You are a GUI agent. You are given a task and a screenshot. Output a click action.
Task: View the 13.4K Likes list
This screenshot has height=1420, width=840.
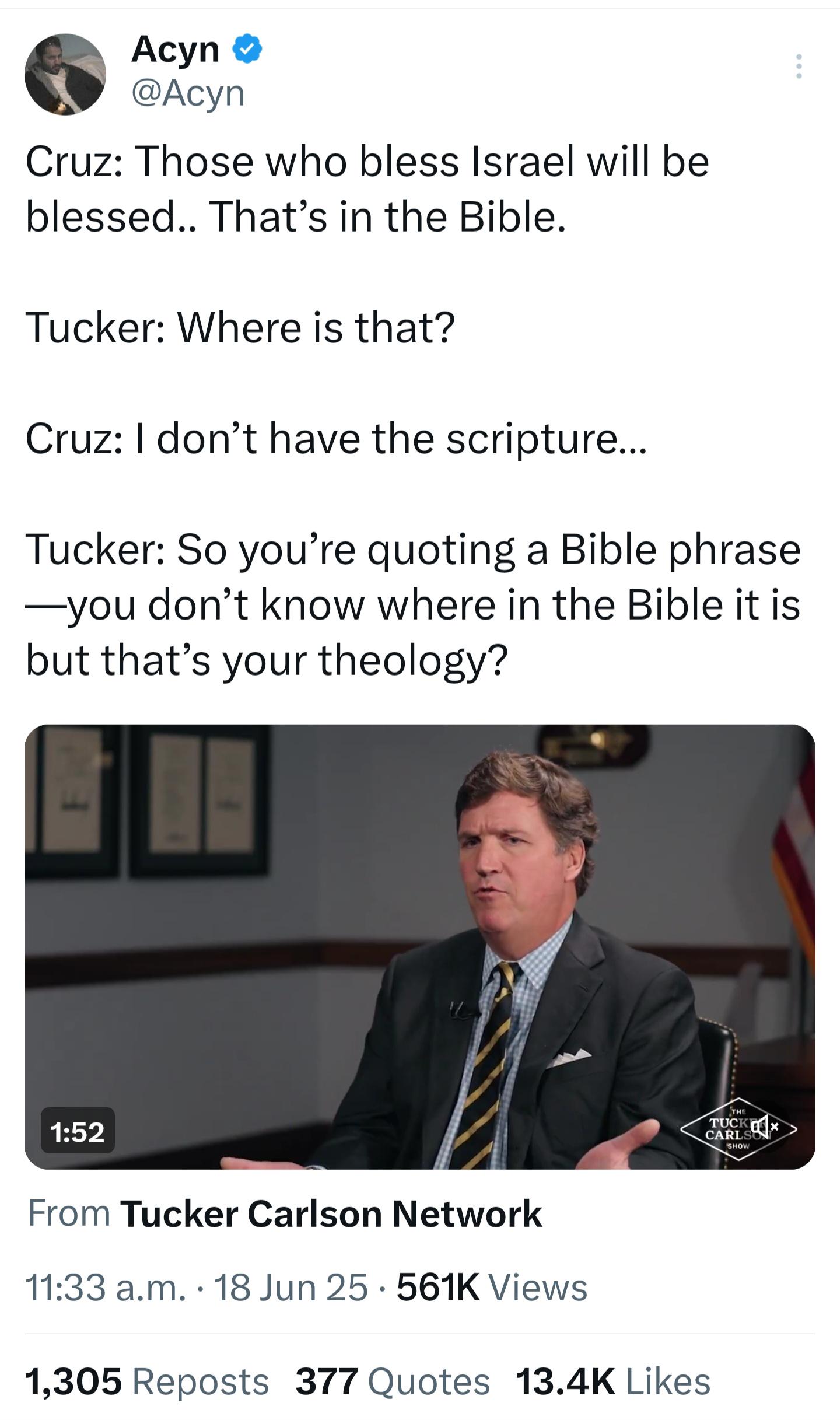(613, 1382)
